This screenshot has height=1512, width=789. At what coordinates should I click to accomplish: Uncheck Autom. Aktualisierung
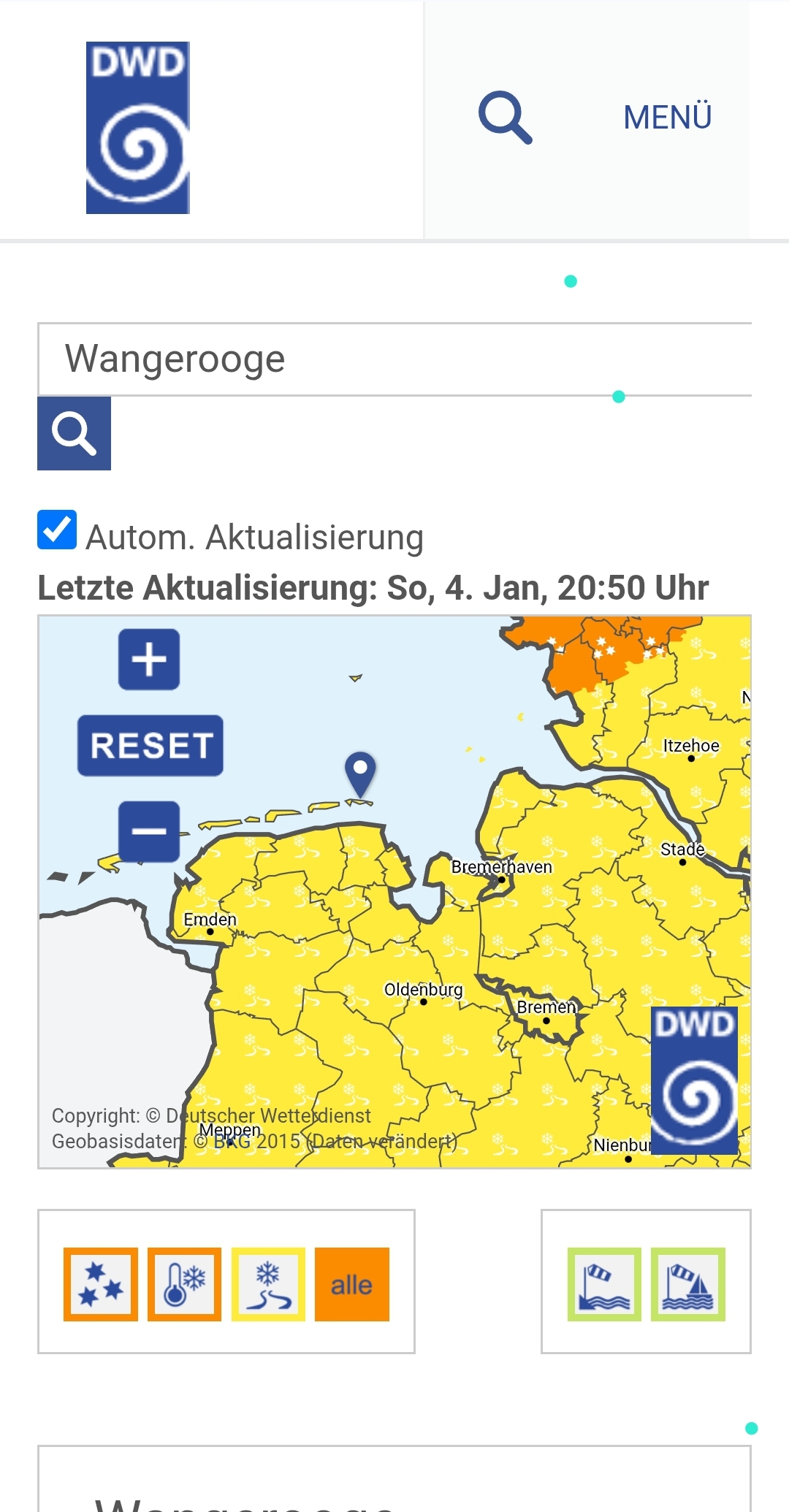pyautogui.click(x=57, y=530)
